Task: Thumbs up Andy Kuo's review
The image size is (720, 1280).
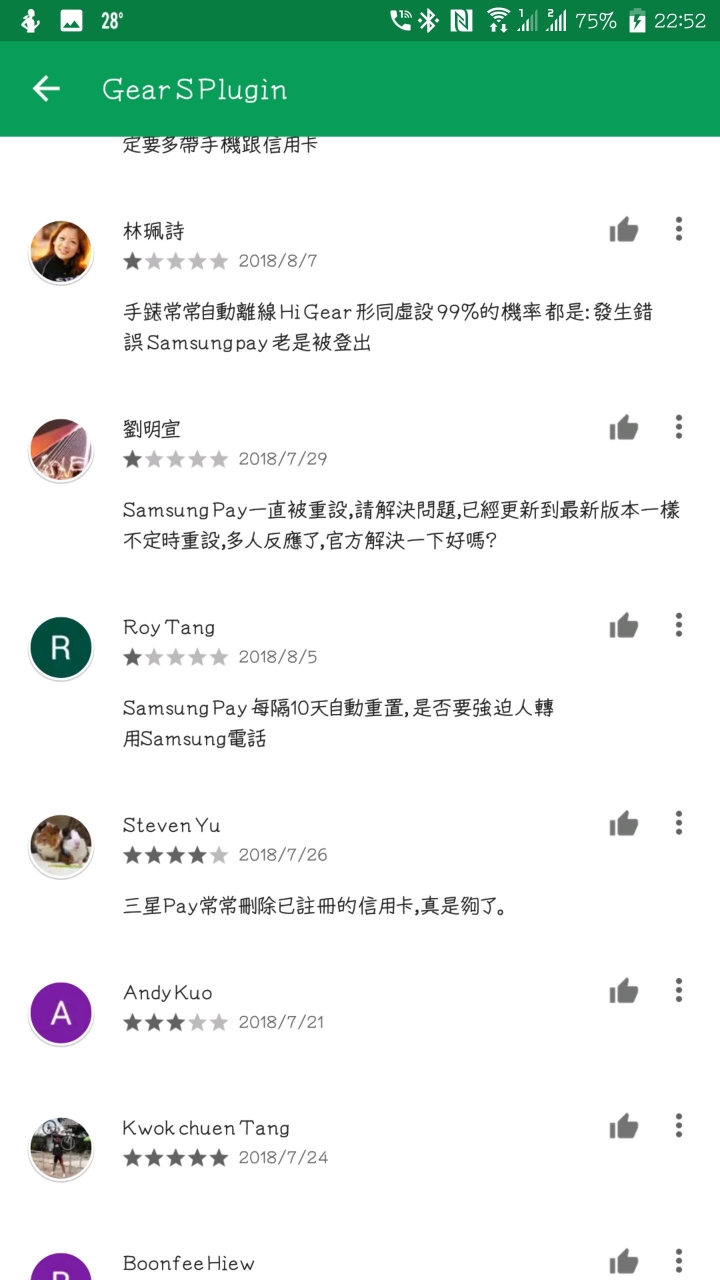Action: coord(623,991)
